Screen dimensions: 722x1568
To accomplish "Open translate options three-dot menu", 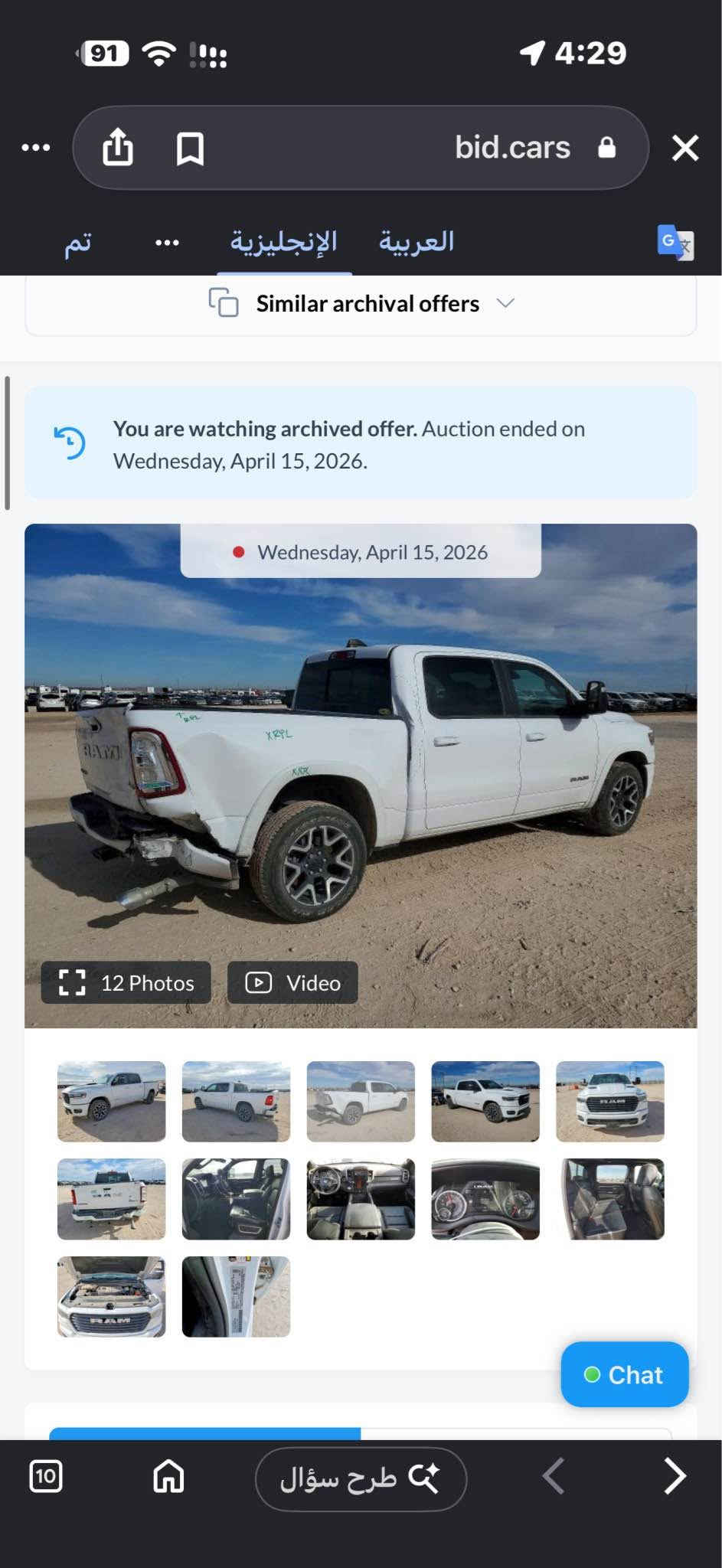I will pos(167,243).
